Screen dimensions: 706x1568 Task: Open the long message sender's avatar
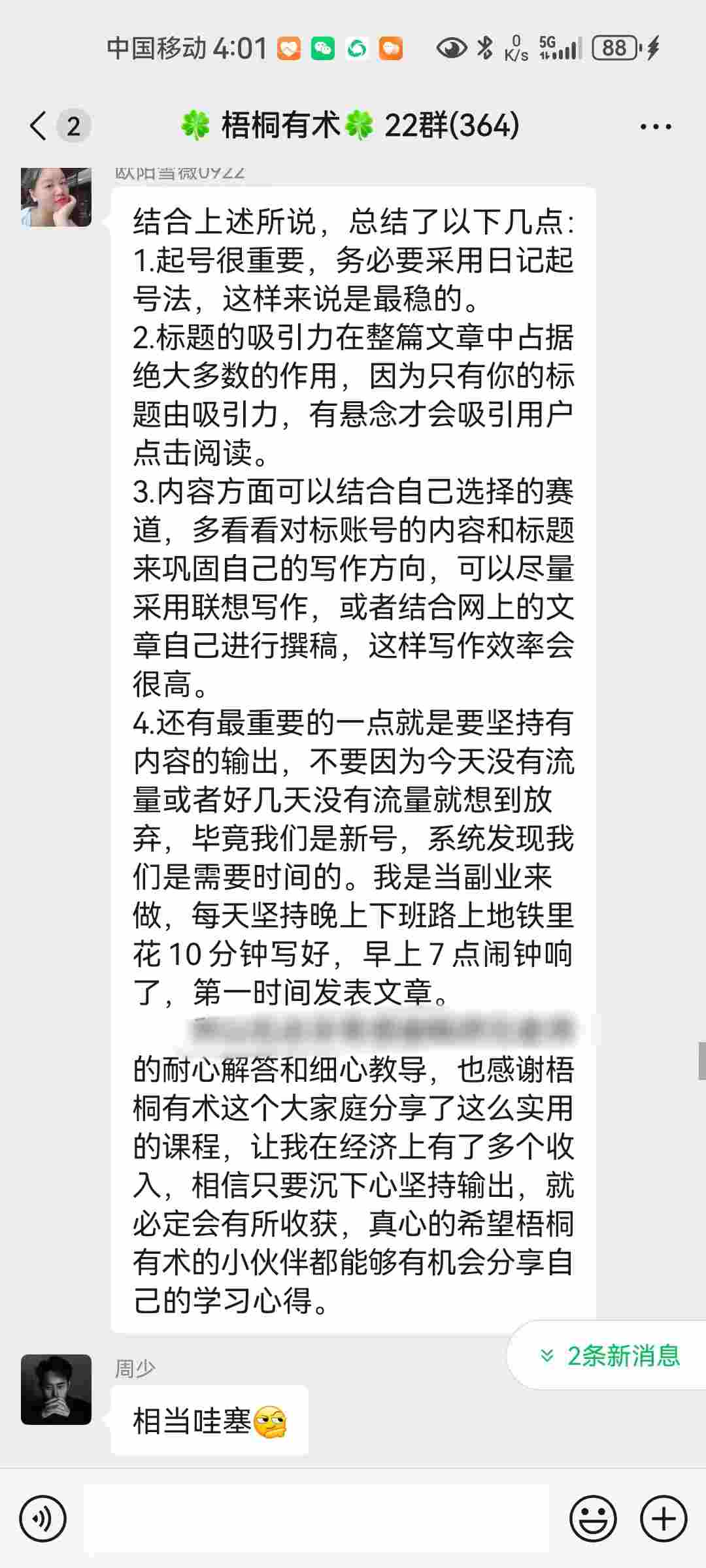(56, 197)
